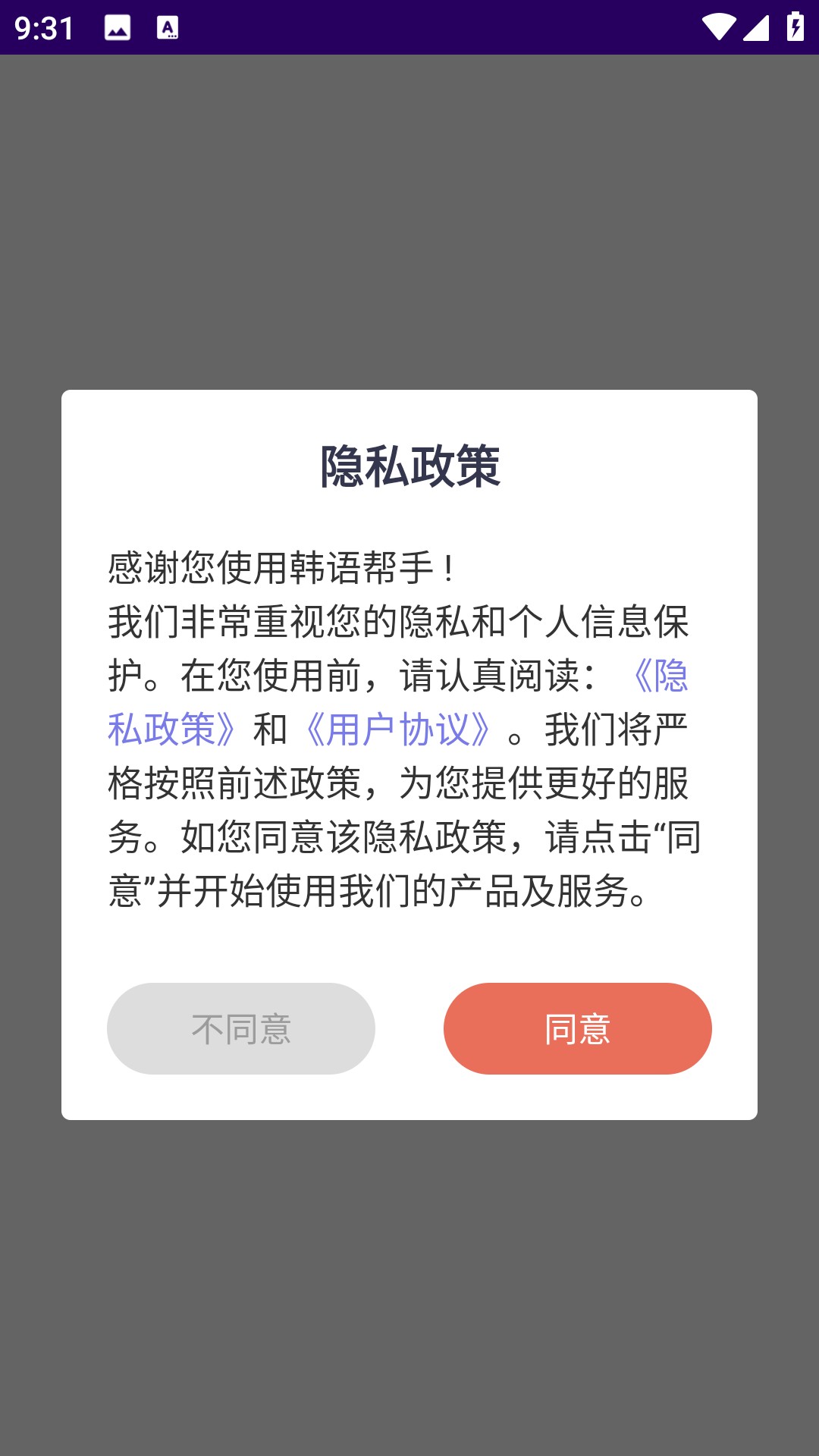This screenshot has width=819, height=1456.
Task: Tap the dimmed background outside the dialog
Action: (409, 1289)
